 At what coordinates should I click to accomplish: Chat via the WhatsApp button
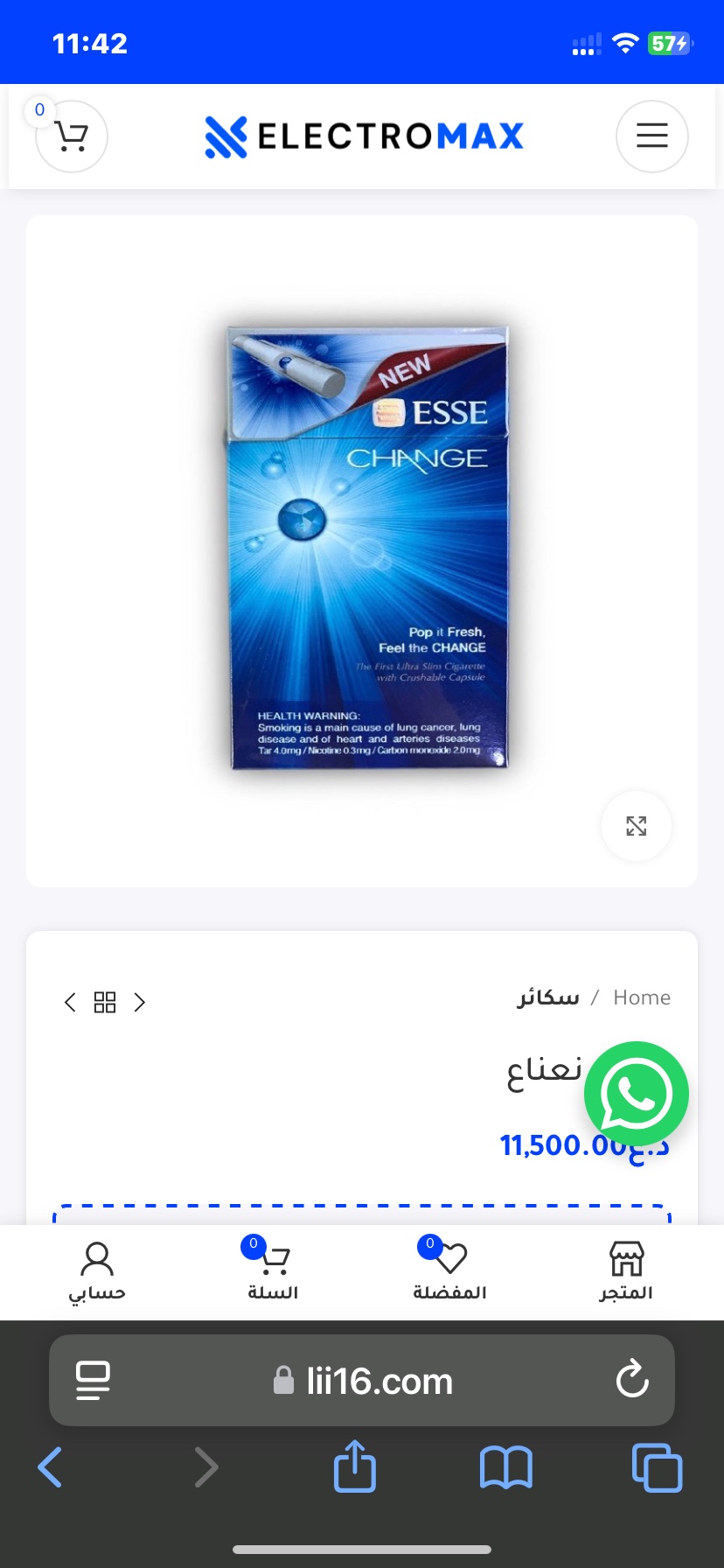636,1094
